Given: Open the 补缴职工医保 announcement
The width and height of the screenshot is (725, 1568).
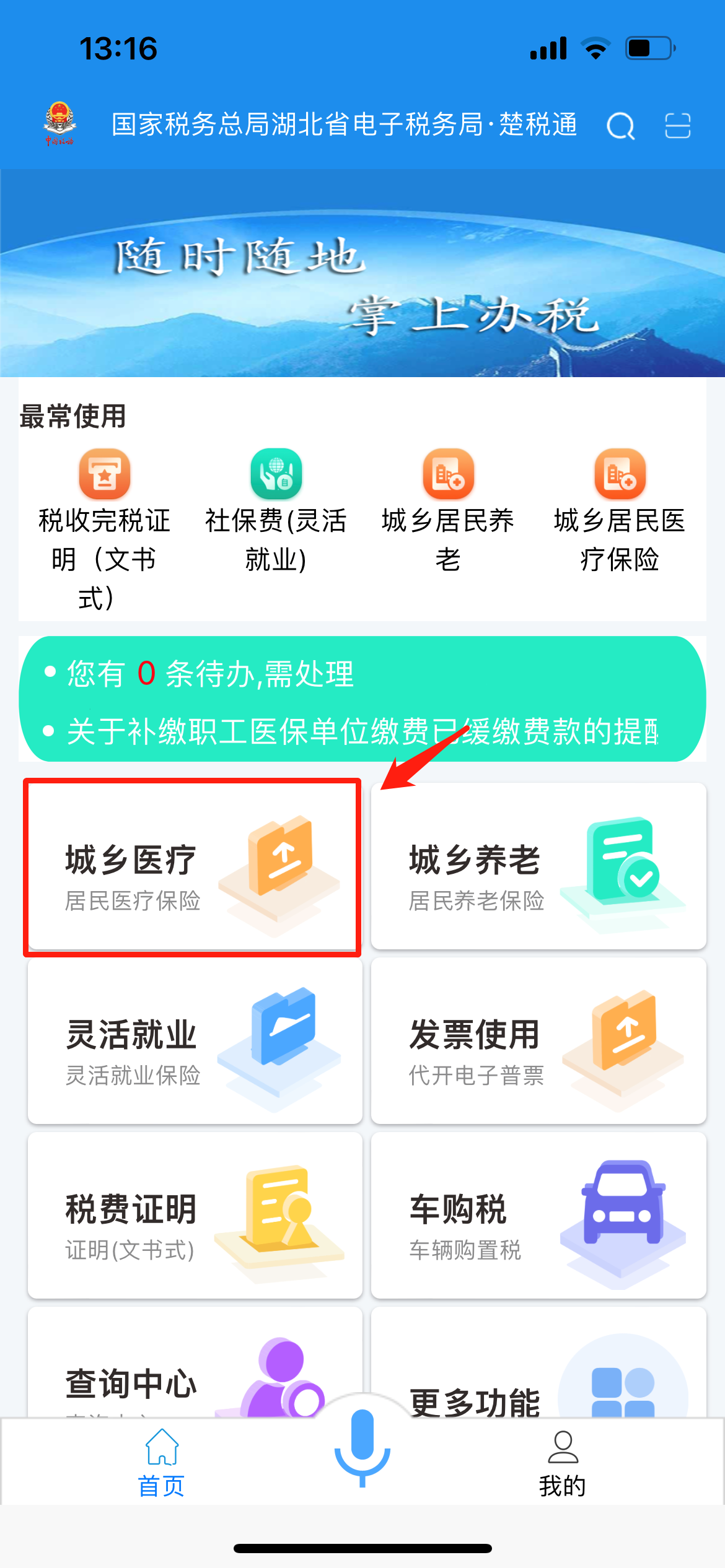Looking at the screenshot, I should coord(362,731).
